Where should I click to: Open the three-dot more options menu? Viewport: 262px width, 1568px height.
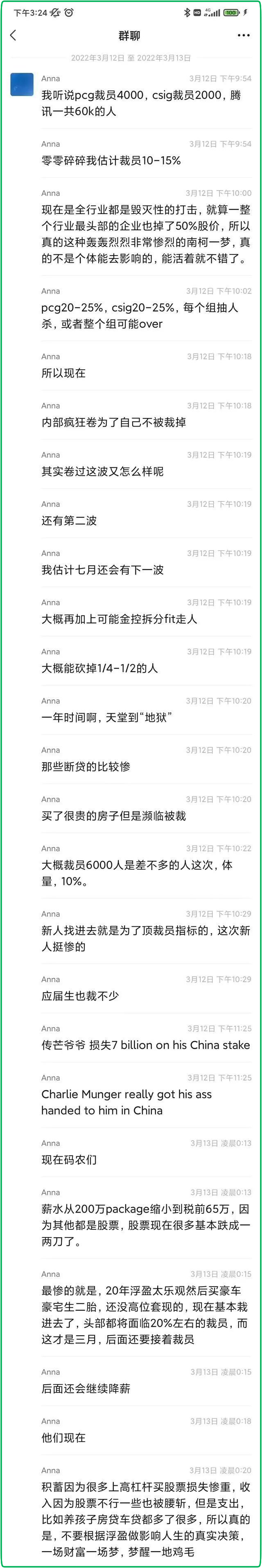tap(243, 35)
